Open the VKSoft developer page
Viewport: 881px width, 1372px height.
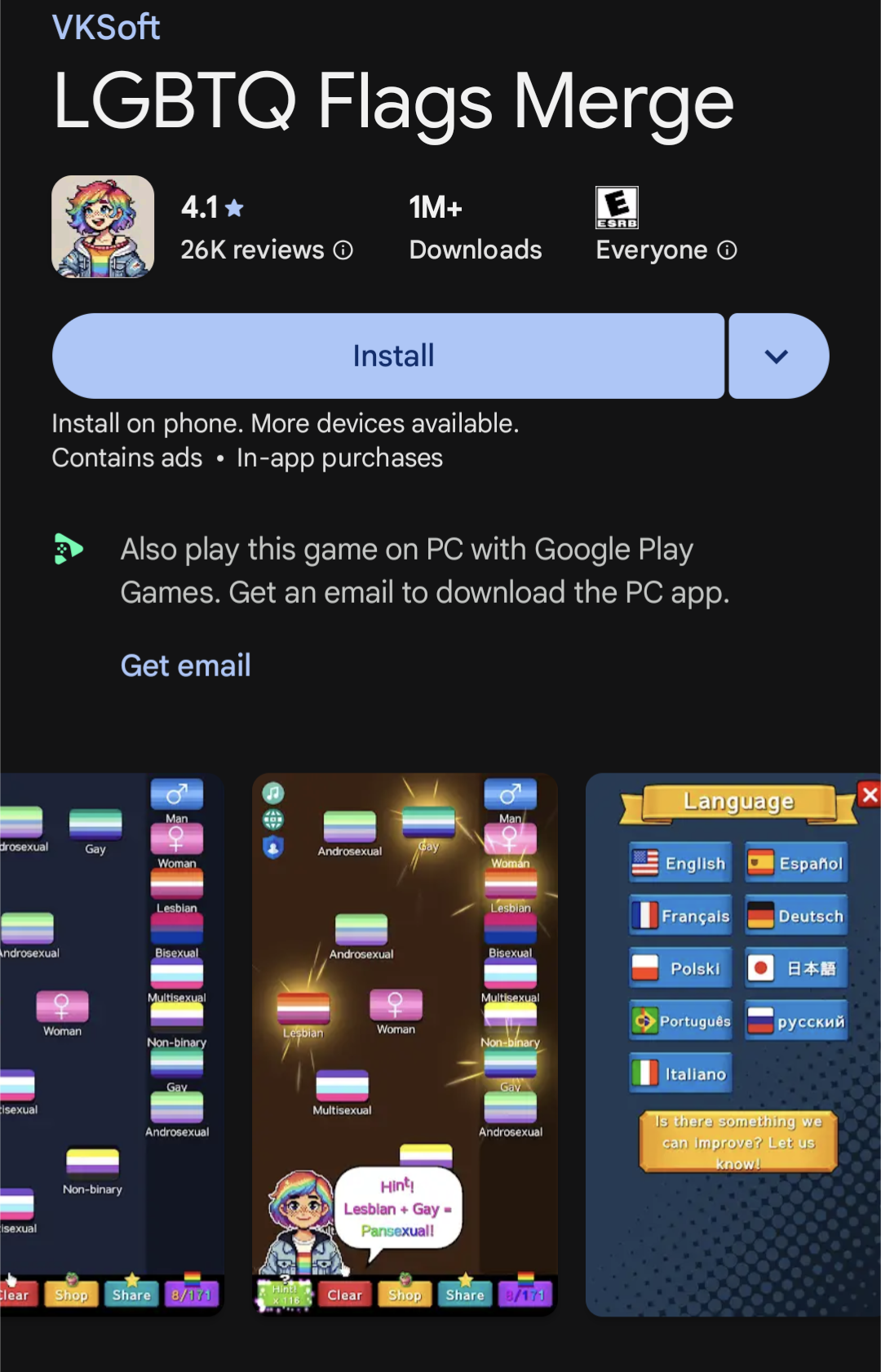coord(106,28)
